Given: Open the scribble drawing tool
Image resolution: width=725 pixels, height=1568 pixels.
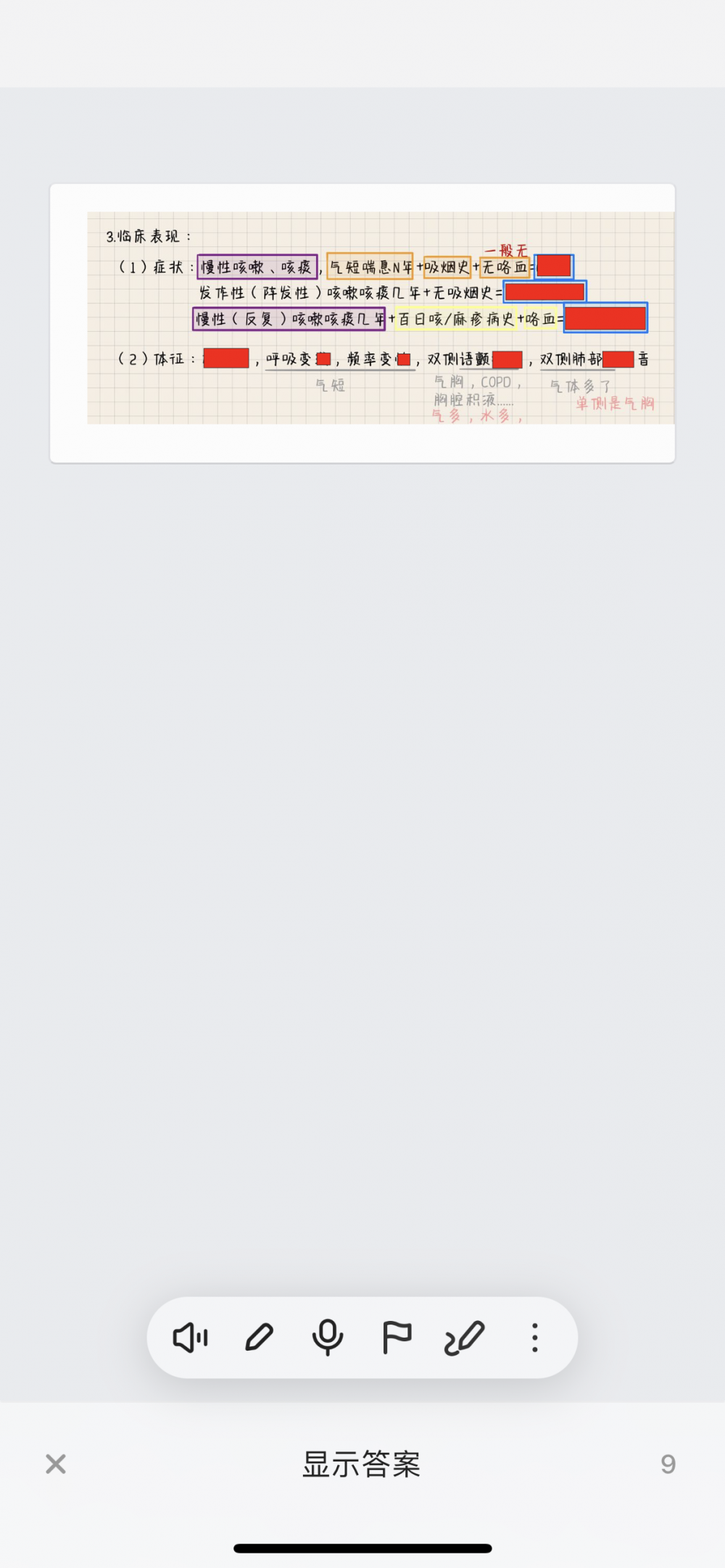Looking at the screenshot, I should pos(465,1338).
